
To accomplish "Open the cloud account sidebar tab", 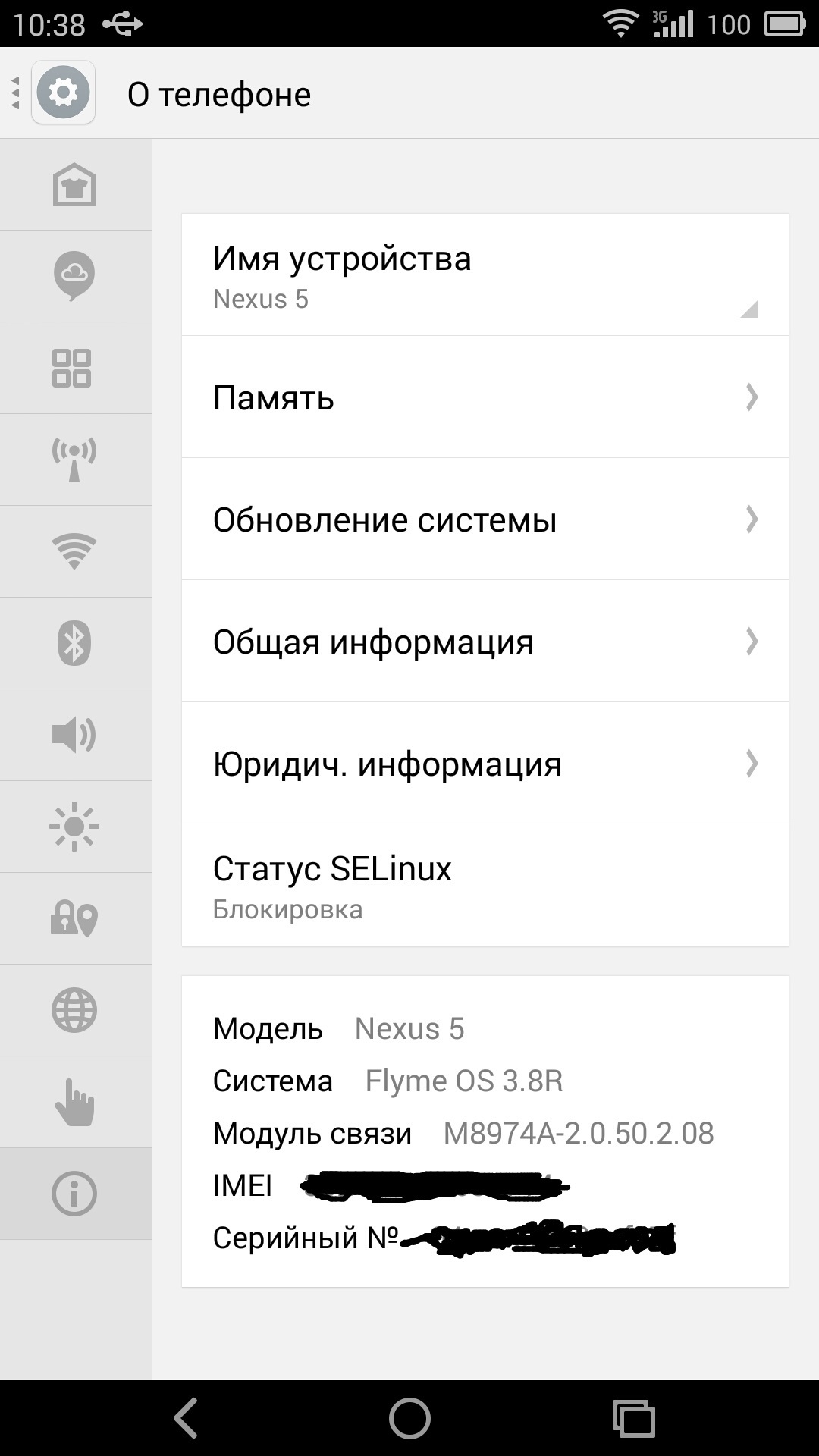I will 75,276.
